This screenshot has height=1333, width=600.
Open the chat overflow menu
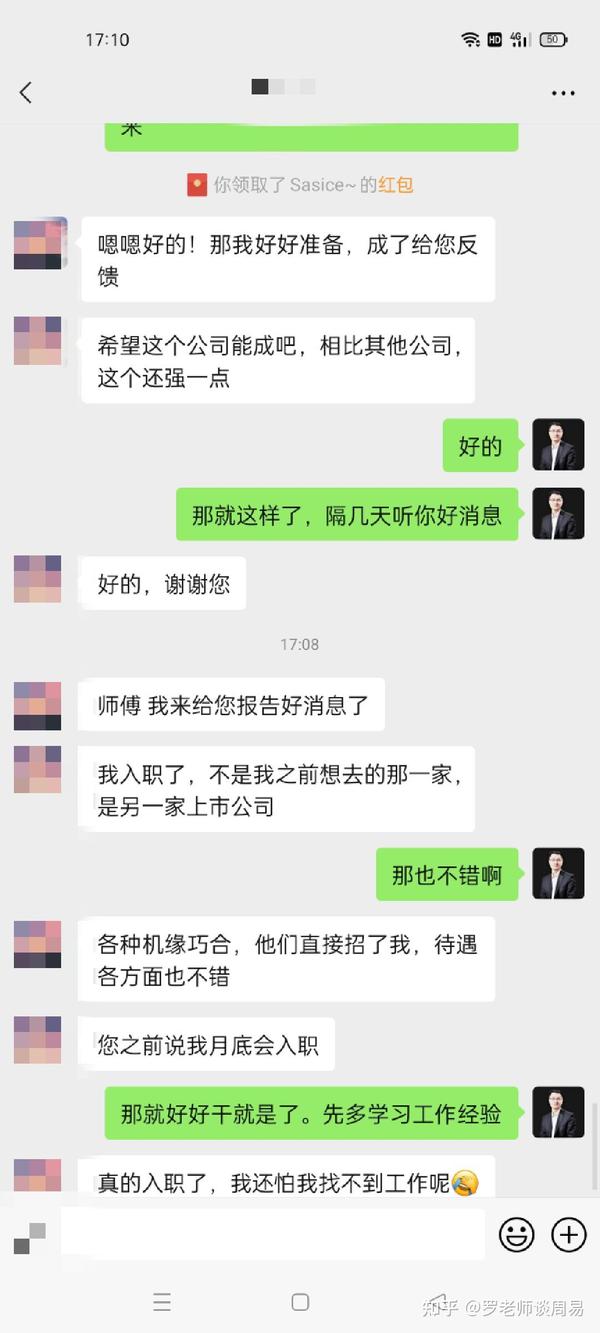tap(563, 93)
